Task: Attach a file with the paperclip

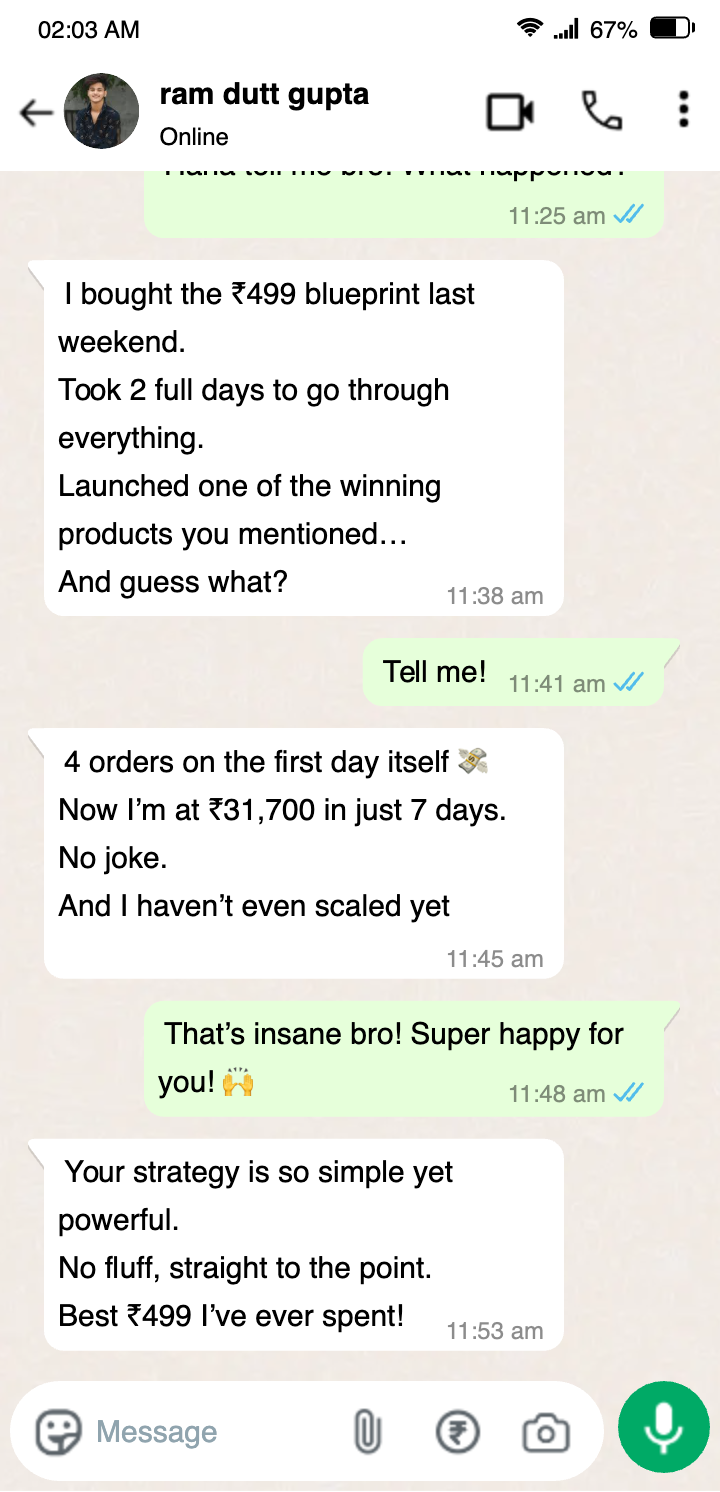Action: pos(367,1432)
